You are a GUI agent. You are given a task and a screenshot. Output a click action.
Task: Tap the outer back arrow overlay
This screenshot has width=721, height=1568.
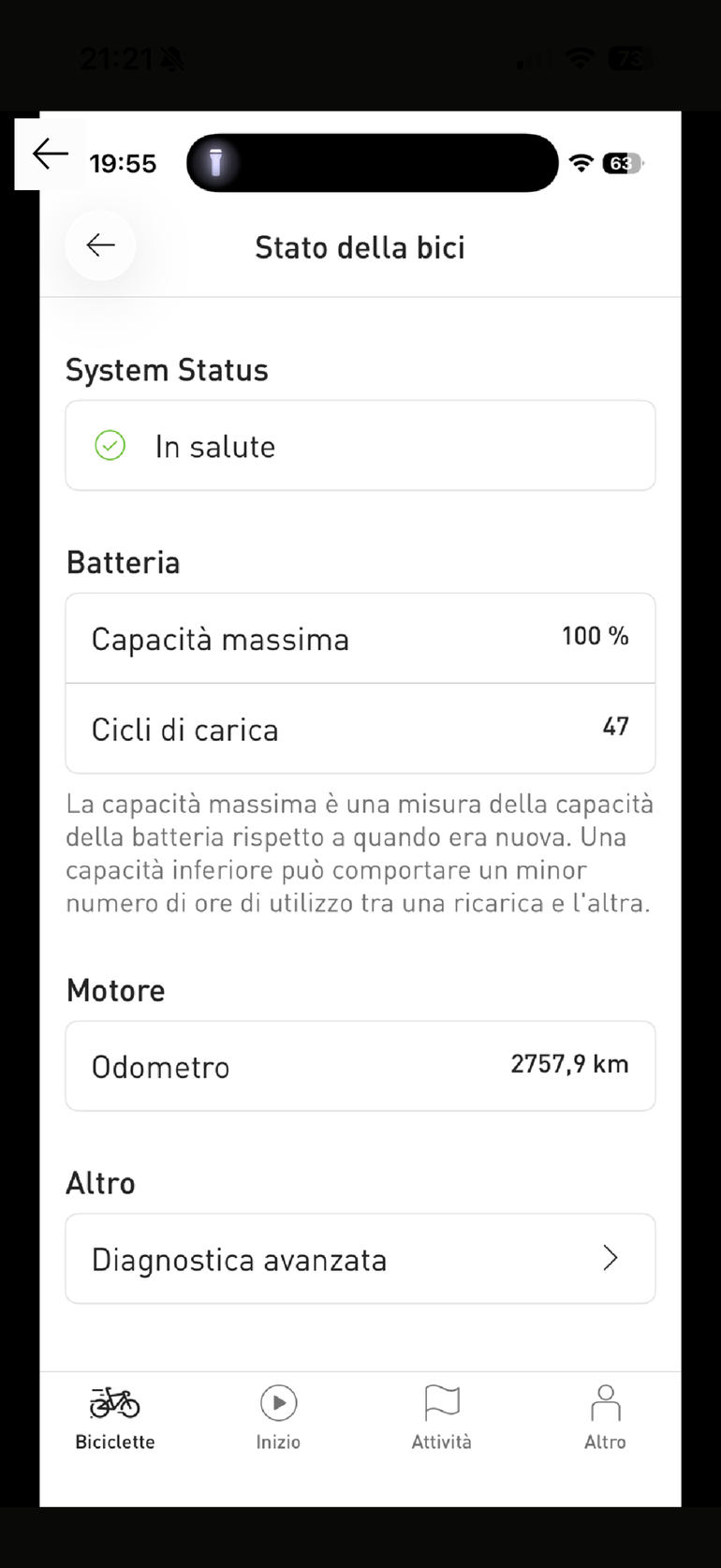click(x=50, y=154)
